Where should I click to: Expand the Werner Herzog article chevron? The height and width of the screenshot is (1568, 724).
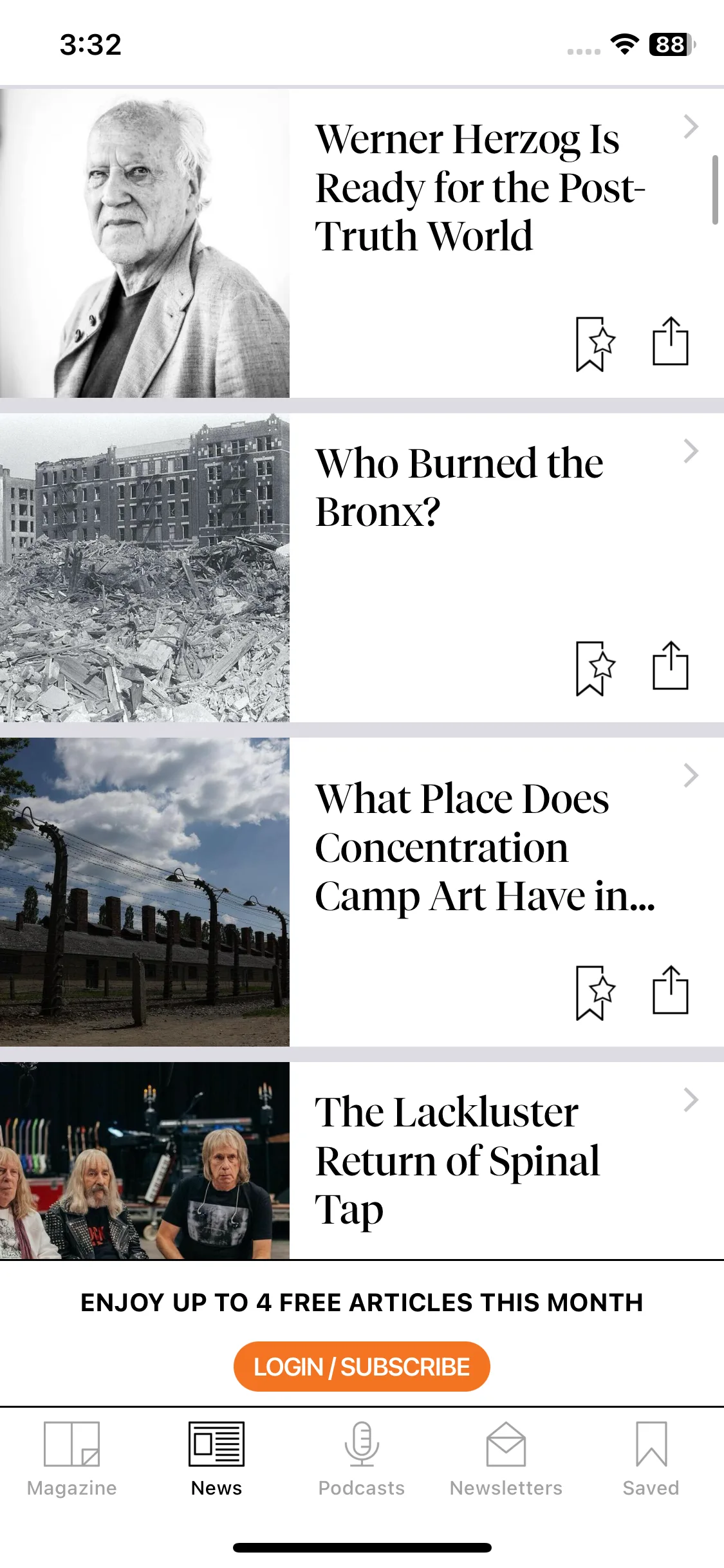tap(691, 127)
